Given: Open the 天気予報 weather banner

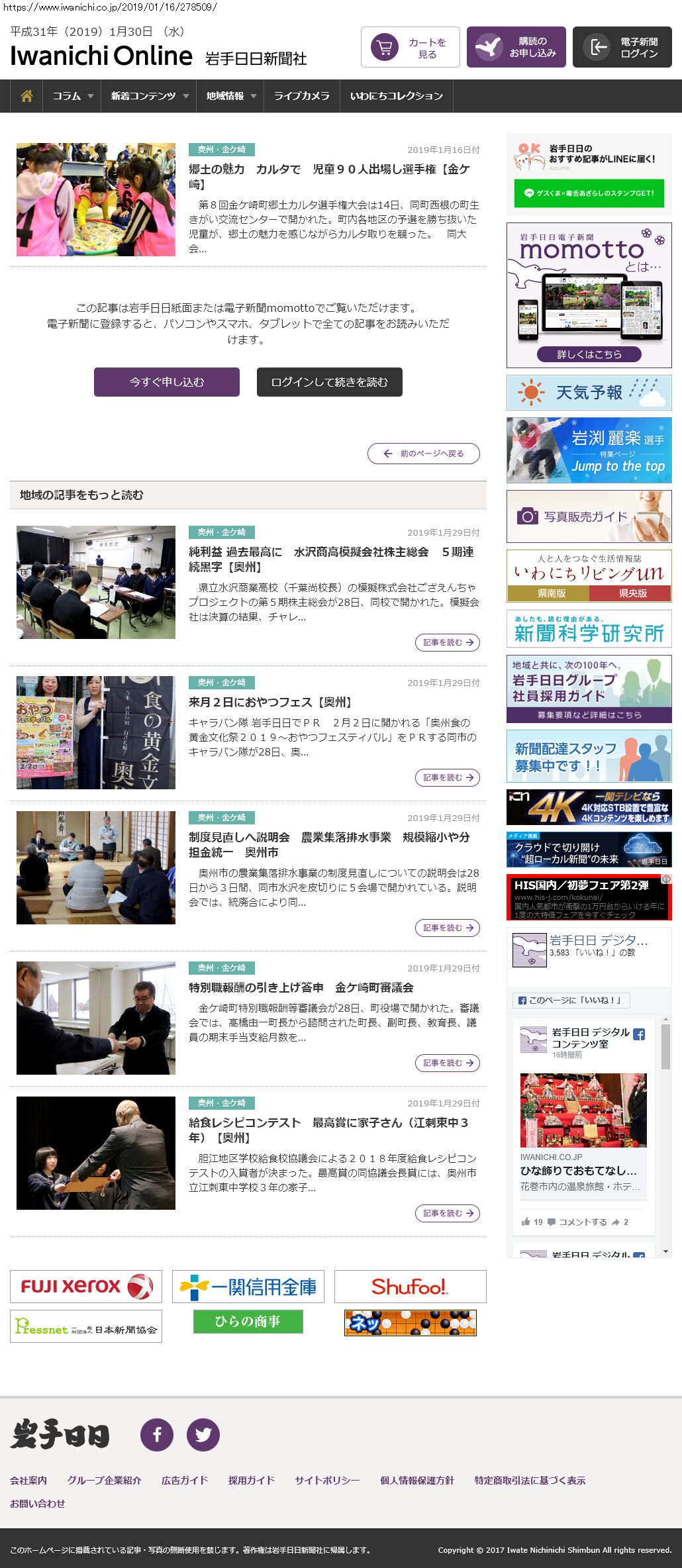Looking at the screenshot, I should click(589, 393).
